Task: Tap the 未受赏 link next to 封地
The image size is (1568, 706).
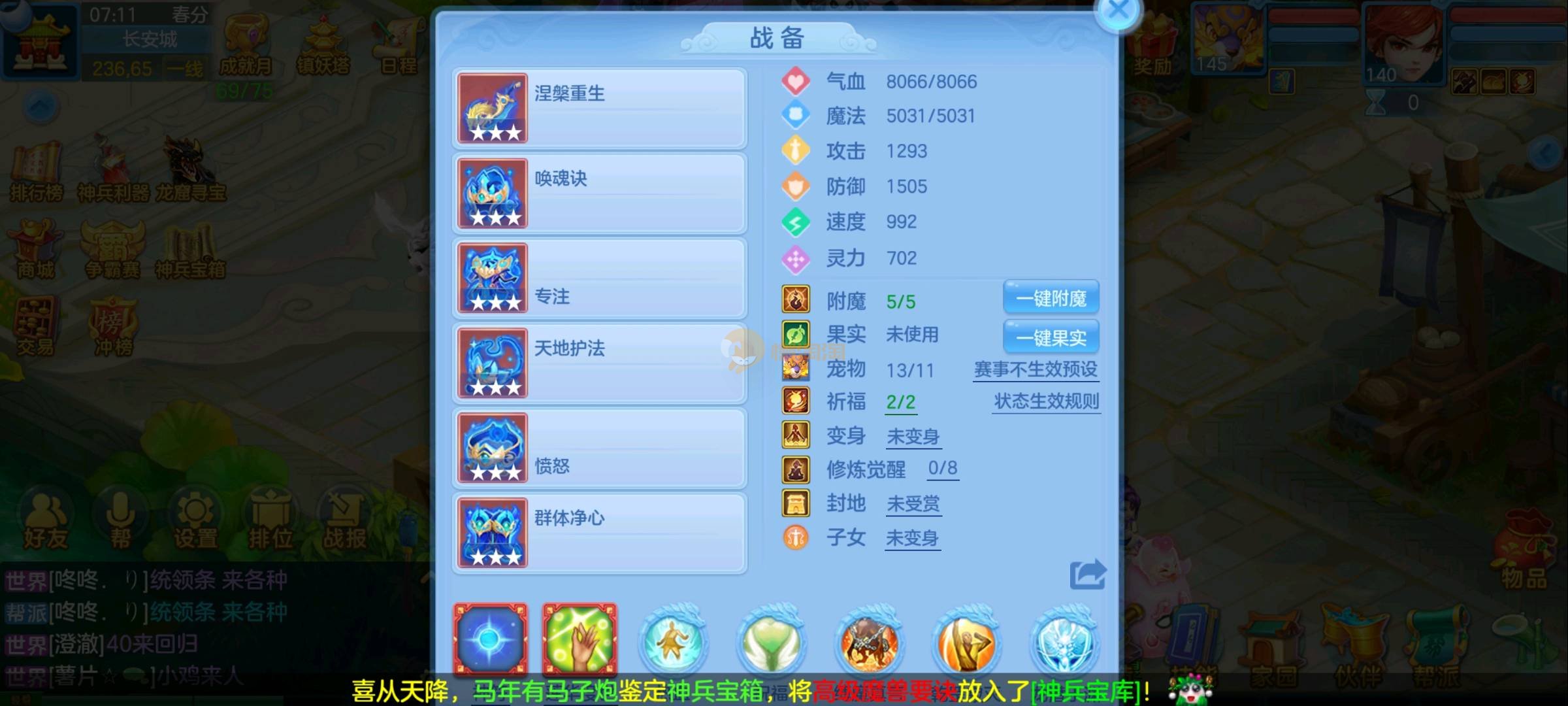Action: point(913,503)
